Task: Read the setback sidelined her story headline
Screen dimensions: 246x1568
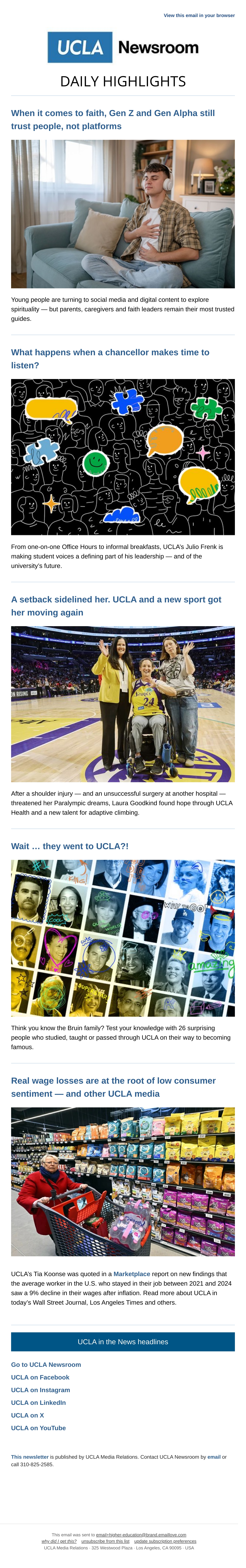Action: pos(116,606)
